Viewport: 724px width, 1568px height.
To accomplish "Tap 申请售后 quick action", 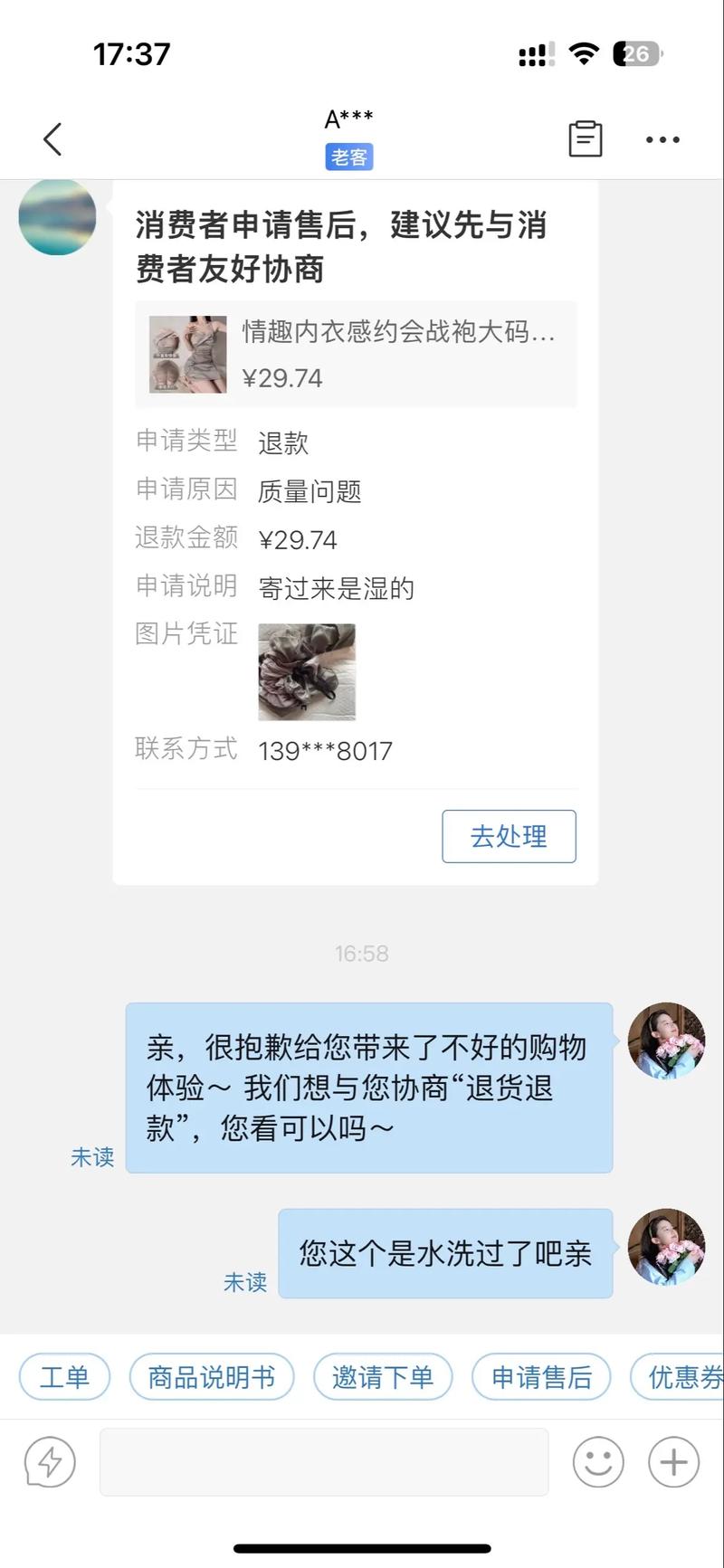I will [541, 1376].
